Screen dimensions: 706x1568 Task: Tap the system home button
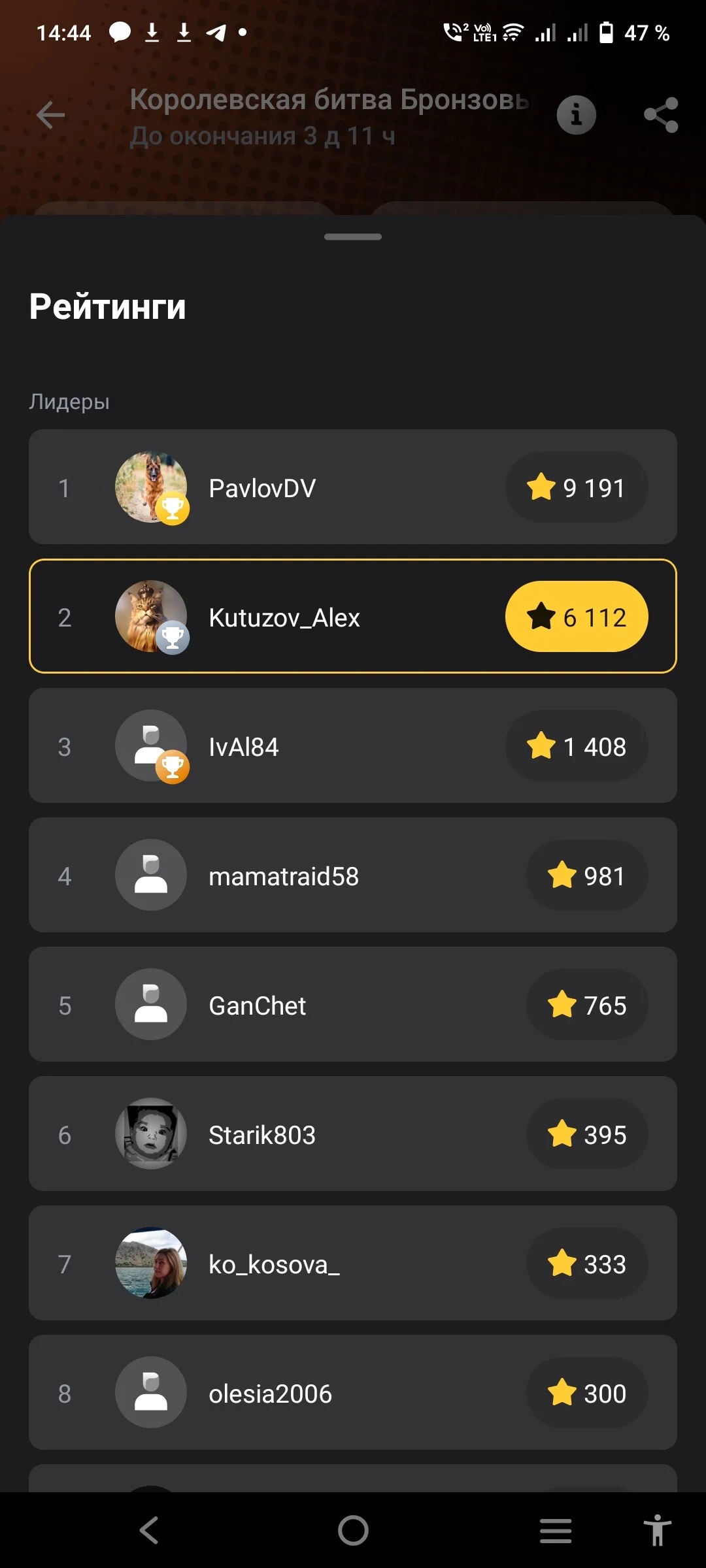(353, 1530)
